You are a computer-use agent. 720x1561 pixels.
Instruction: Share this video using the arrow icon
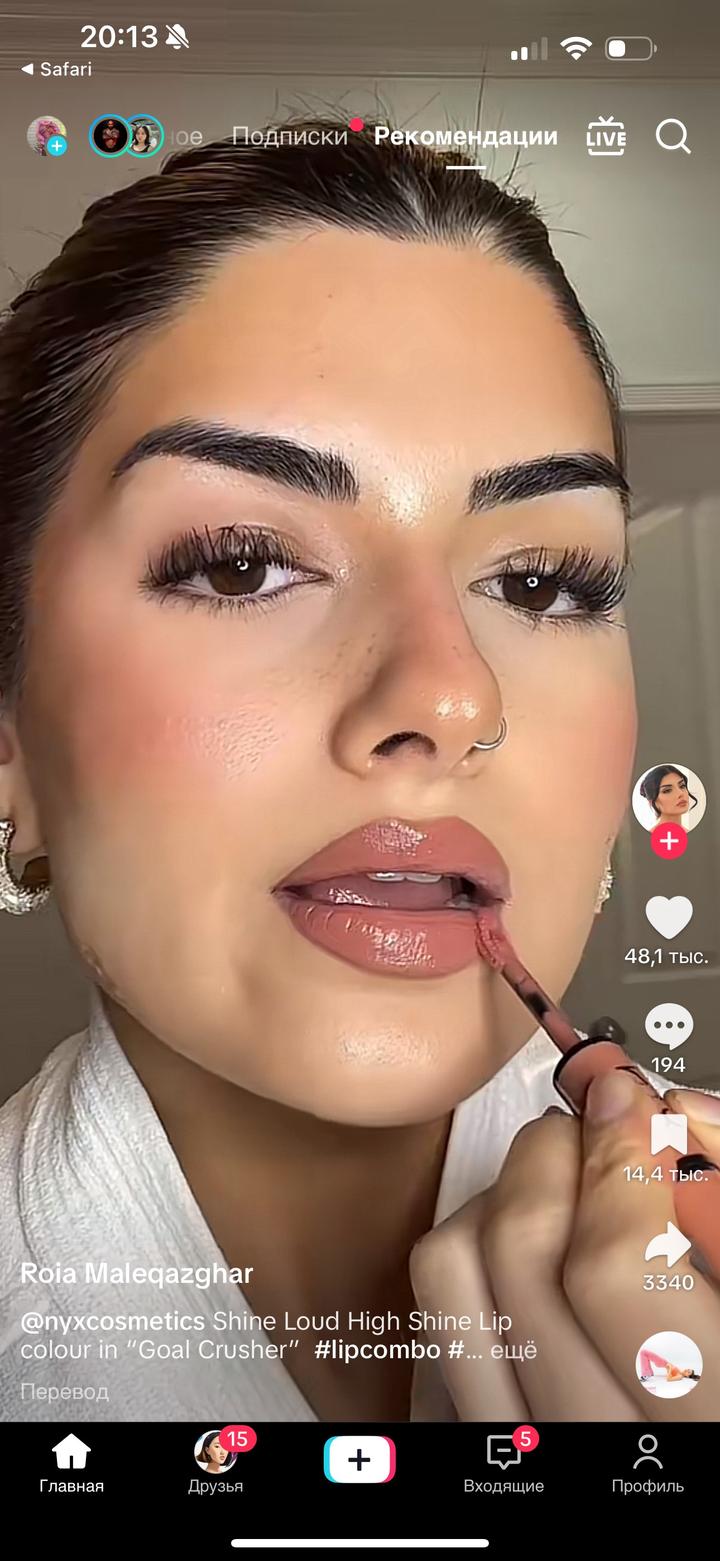[668, 1246]
